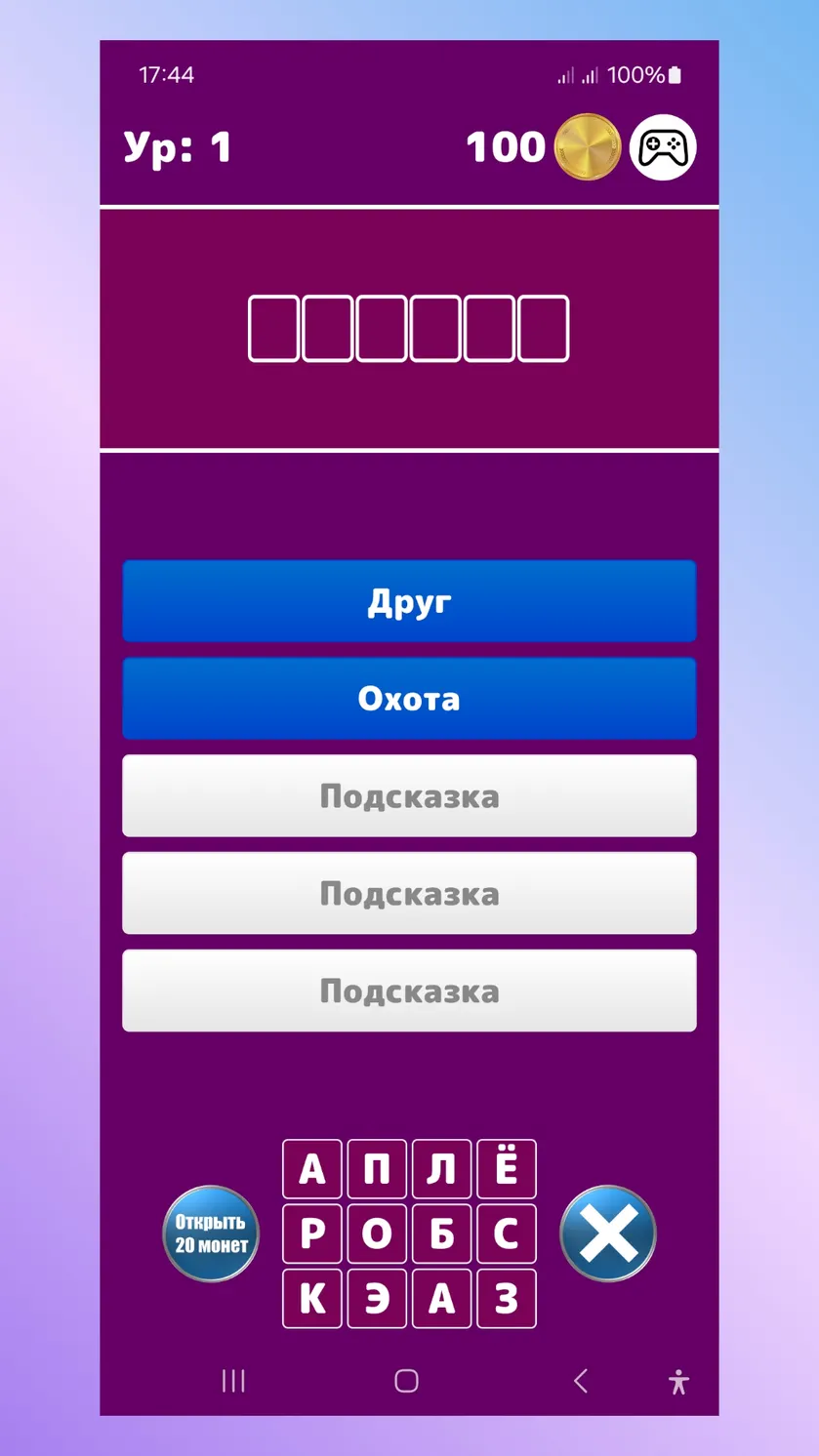Go back with the system back button

tap(581, 1381)
